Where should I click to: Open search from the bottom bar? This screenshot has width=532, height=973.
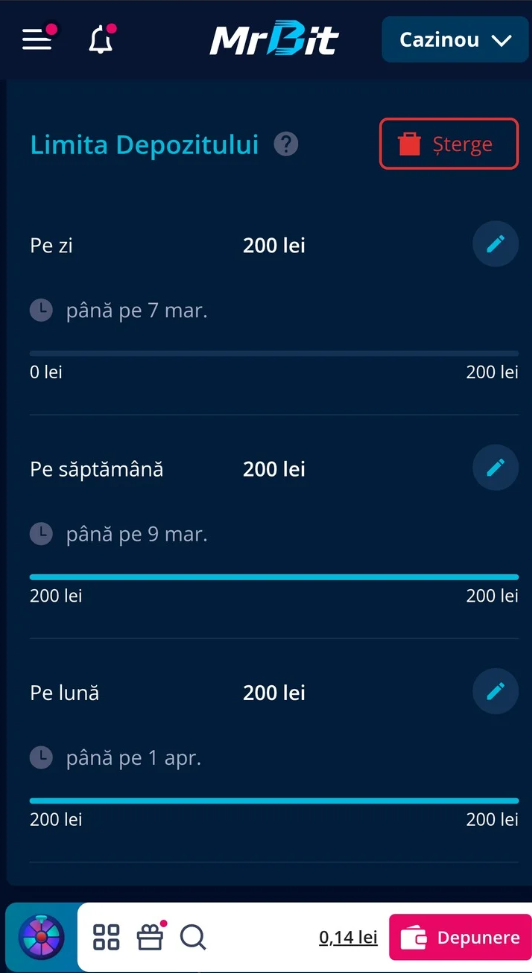pyautogui.click(x=193, y=938)
